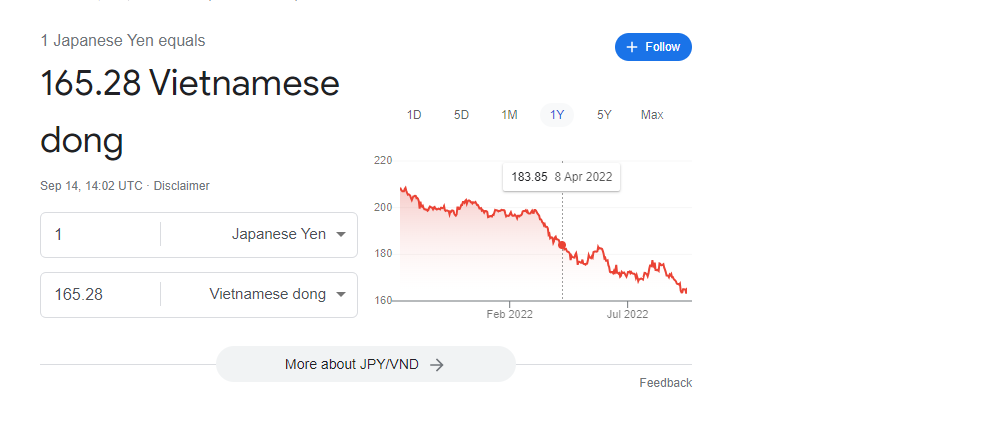Open More about JPY/VND

coord(365,364)
